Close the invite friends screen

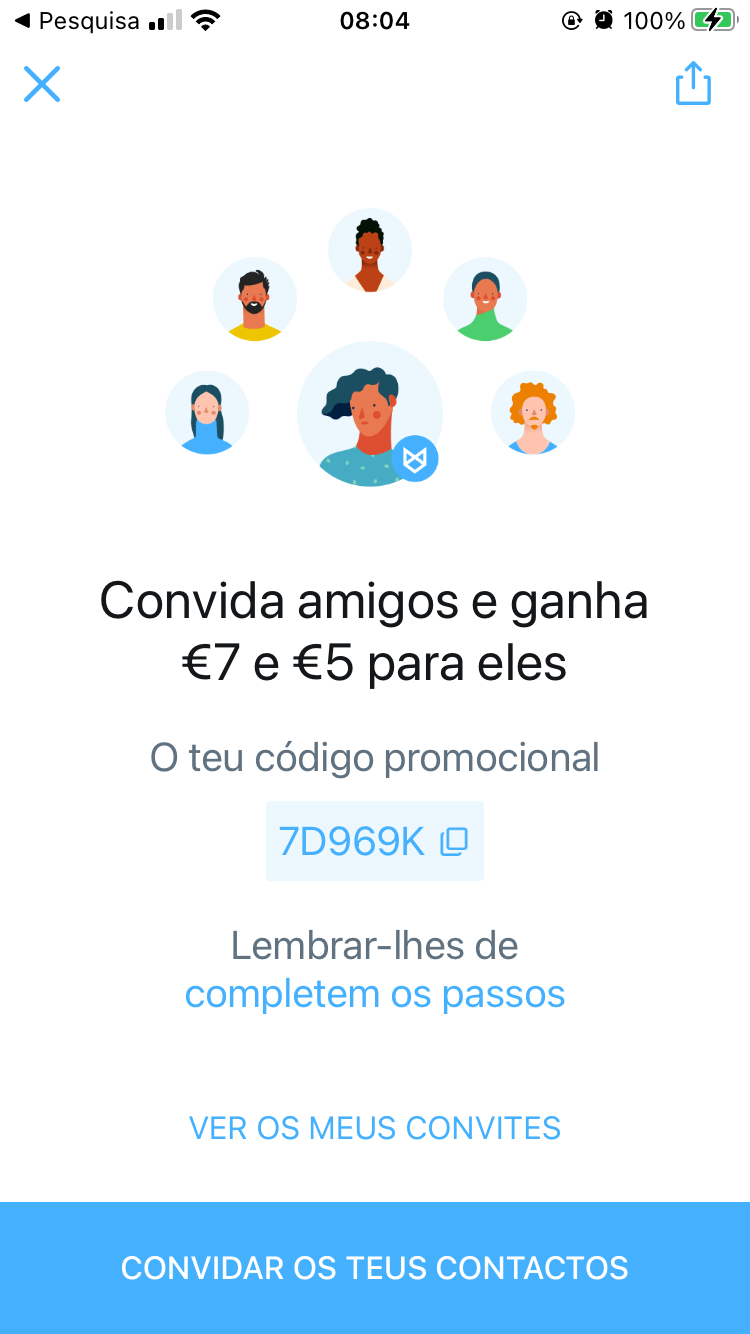point(42,85)
